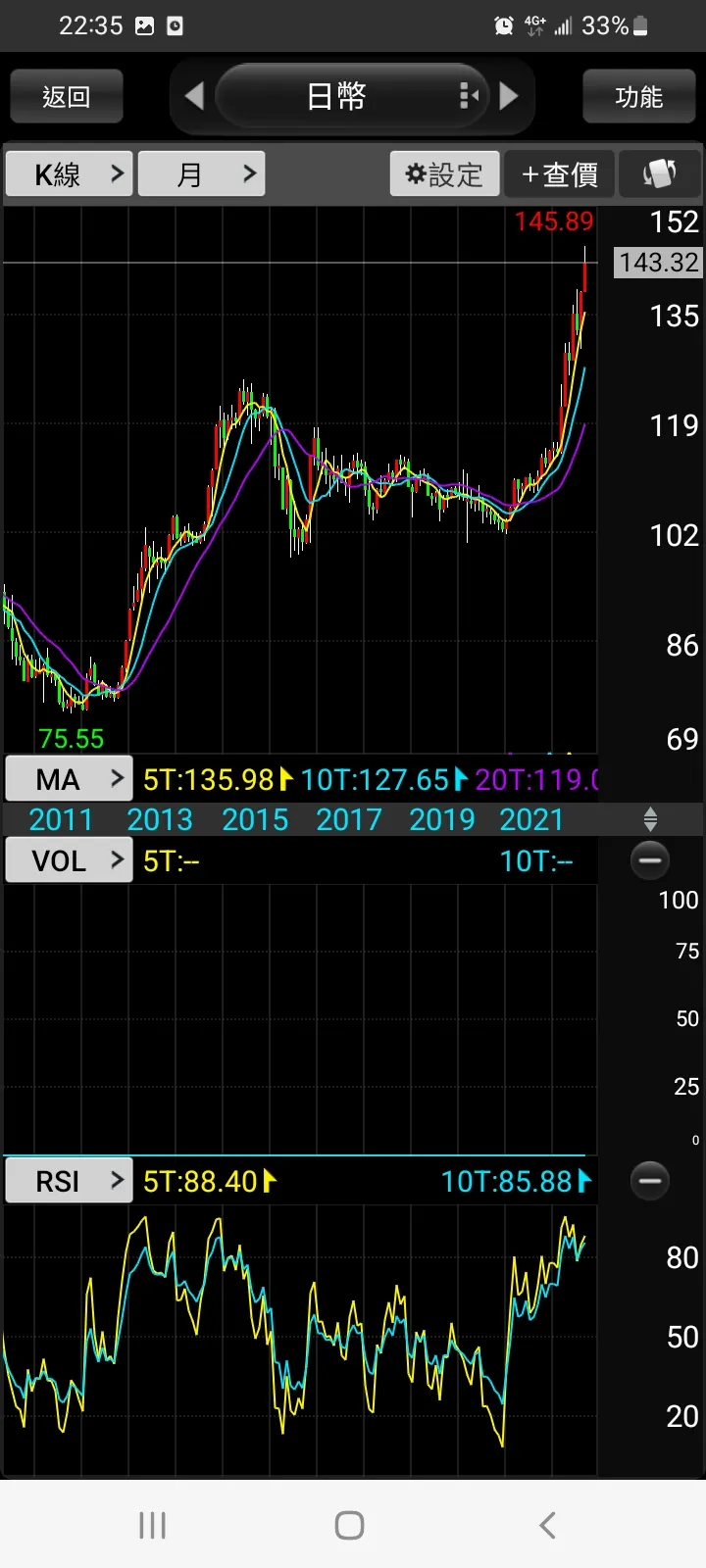The width and height of the screenshot is (706, 1568).
Task: Open chart 設定 settings
Action: tap(445, 174)
